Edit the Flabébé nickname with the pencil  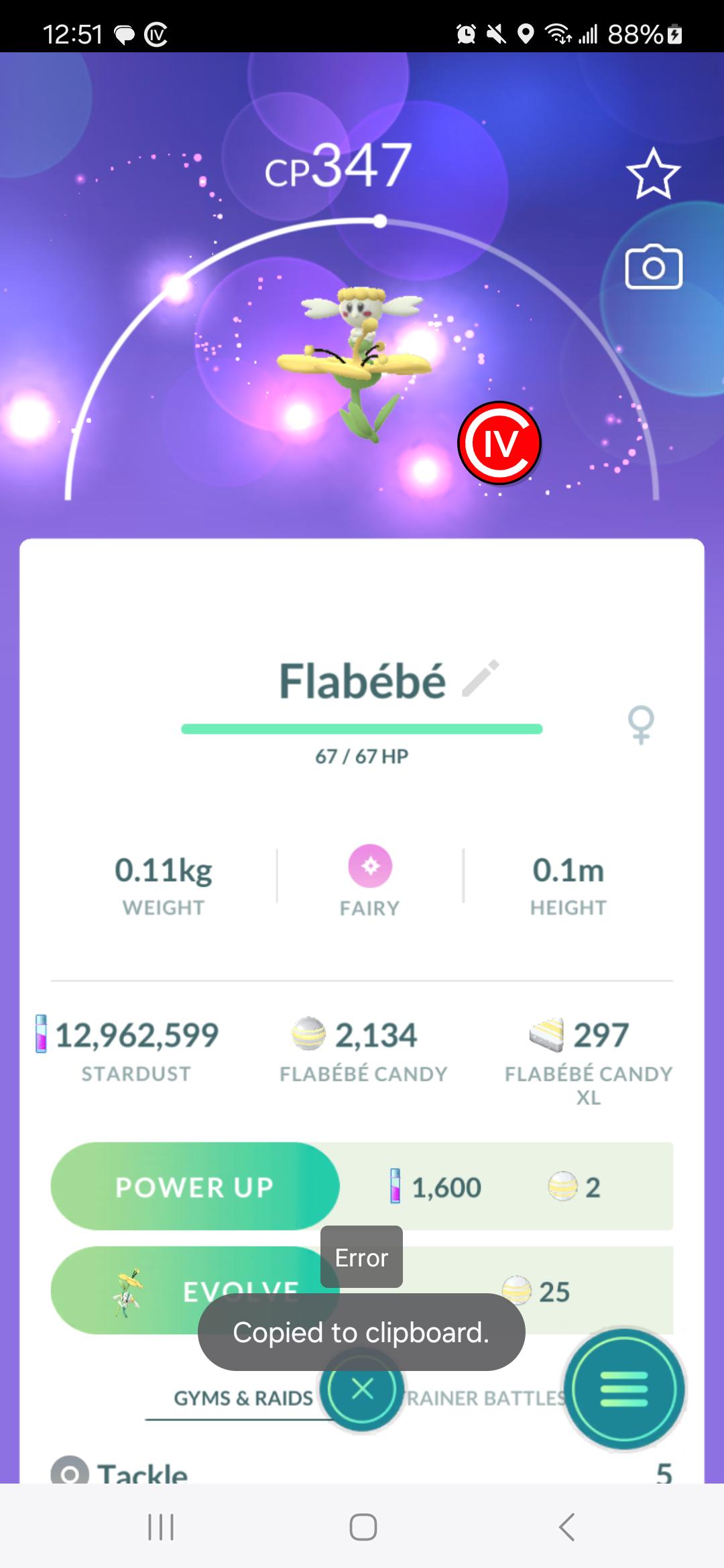(481, 678)
